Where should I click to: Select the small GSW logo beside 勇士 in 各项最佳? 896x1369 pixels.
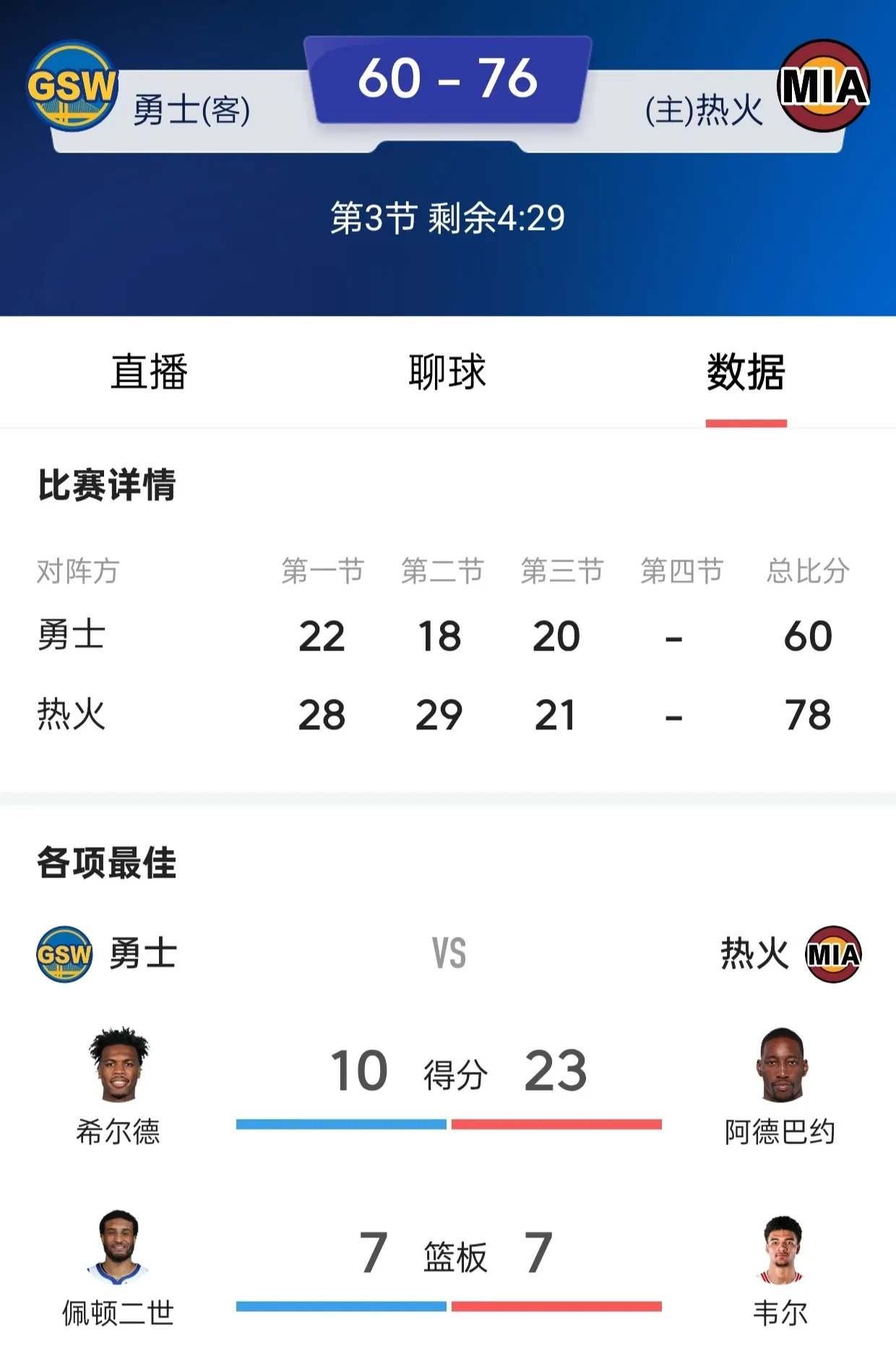click(x=64, y=953)
